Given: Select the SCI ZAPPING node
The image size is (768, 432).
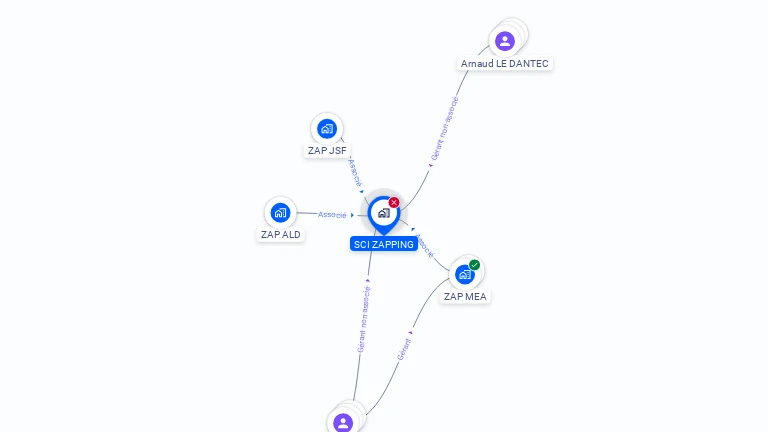Looking at the screenshot, I should [x=383, y=213].
